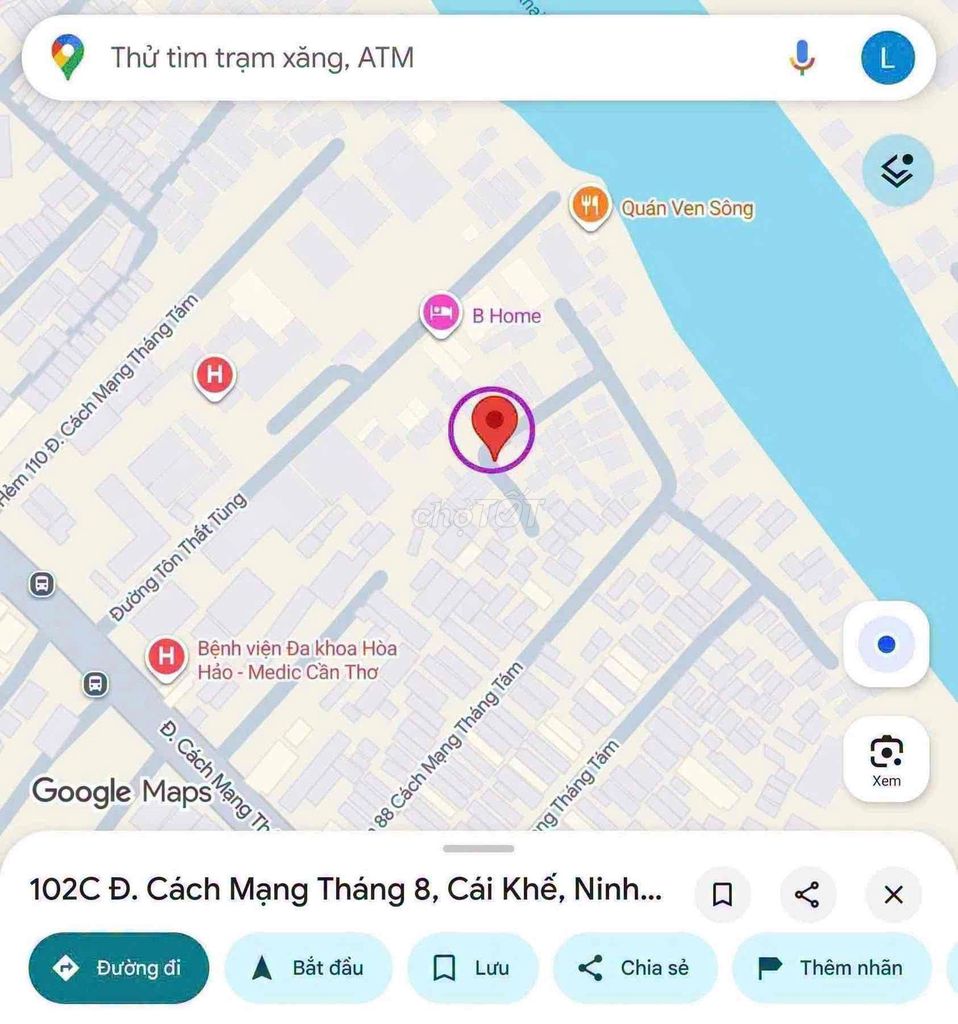Close the place details panel
The height and width of the screenshot is (1024, 958).
[x=893, y=894]
